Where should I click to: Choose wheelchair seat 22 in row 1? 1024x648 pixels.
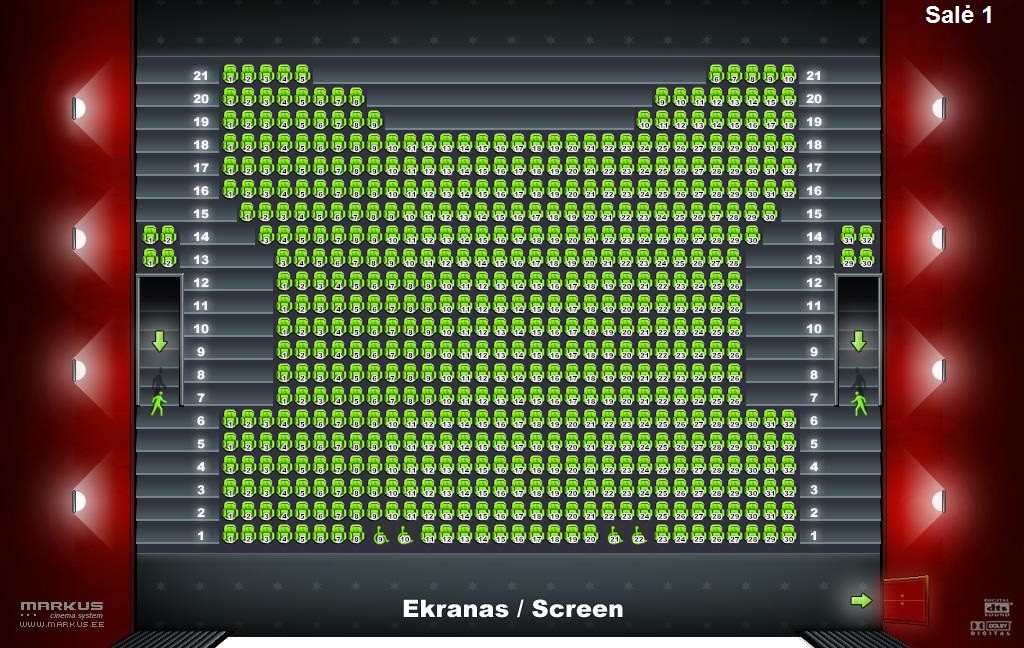coord(637,536)
